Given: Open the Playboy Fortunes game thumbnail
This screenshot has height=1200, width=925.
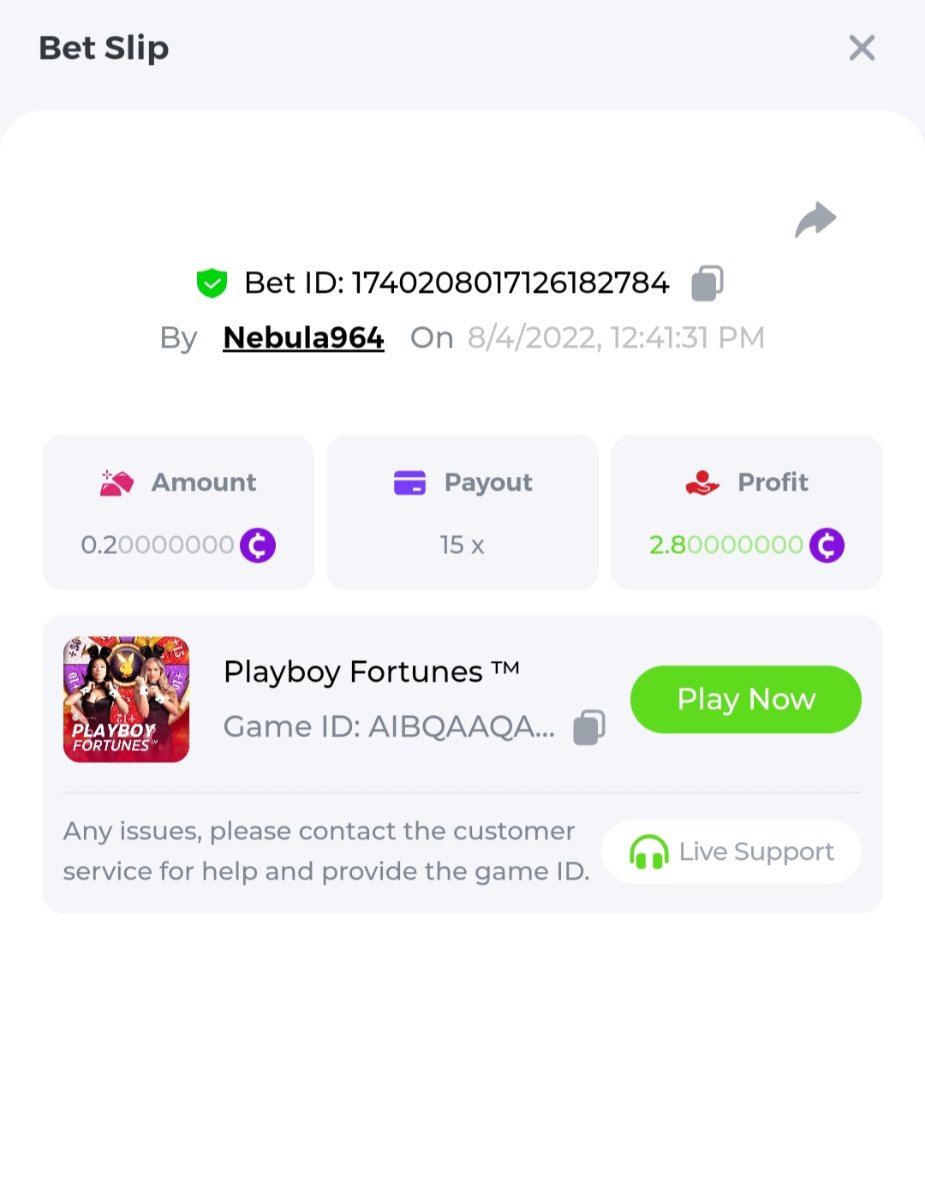Looking at the screenshot, I should coord(126,699).
